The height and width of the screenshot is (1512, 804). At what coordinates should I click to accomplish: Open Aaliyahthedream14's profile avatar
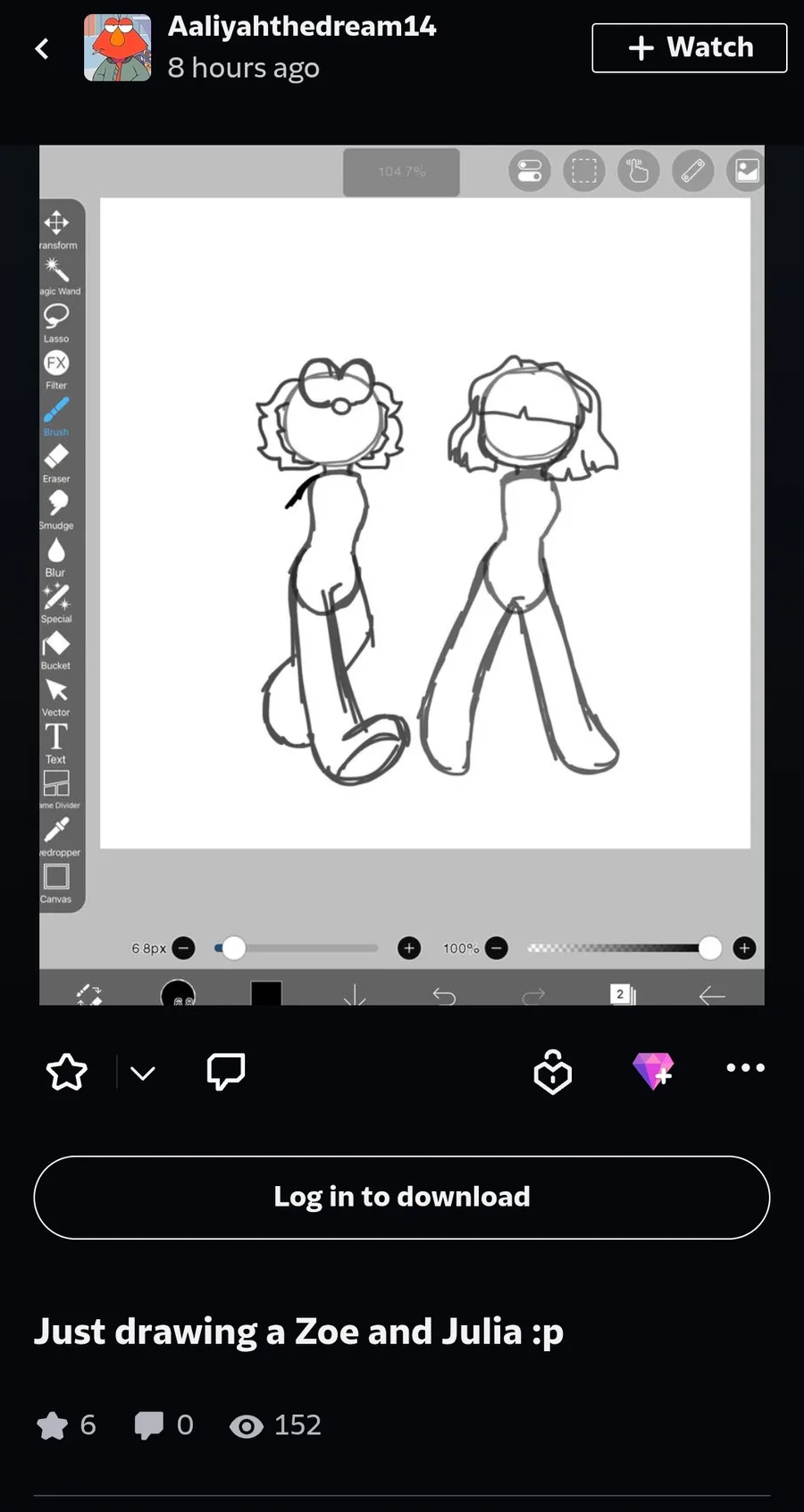117,48
